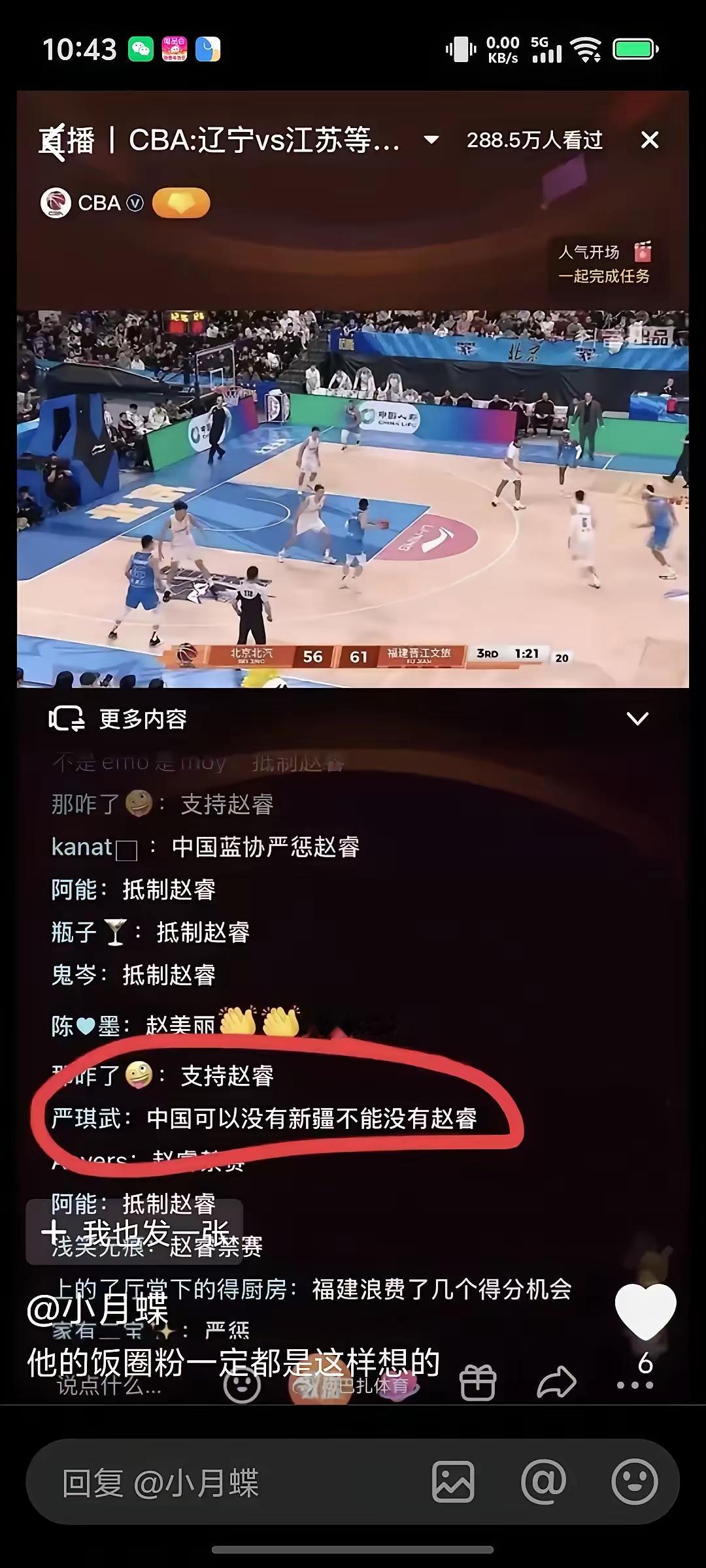Collapse 更多内容 with the chevron
706x1568 pixels.
637,719
